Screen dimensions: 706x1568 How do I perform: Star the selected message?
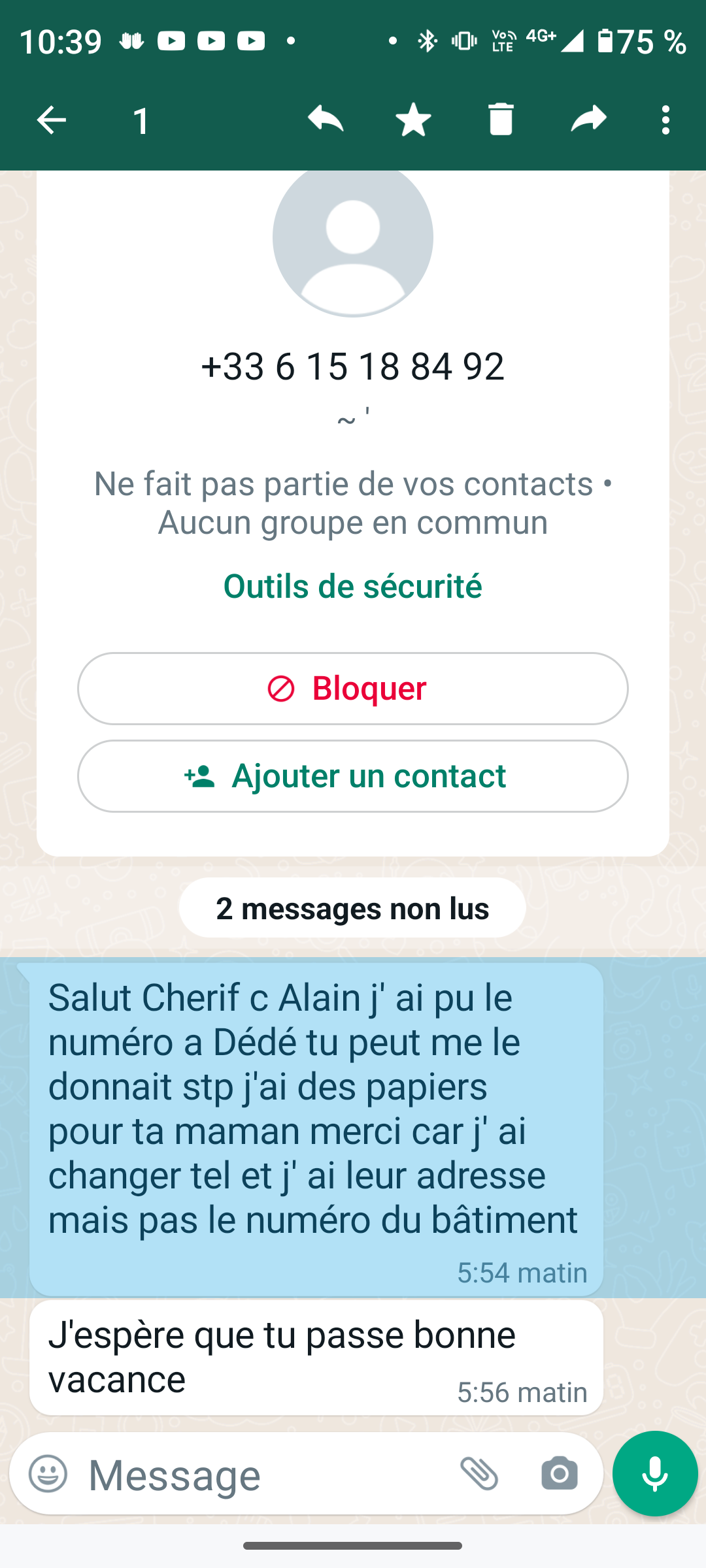click(413, 120)
